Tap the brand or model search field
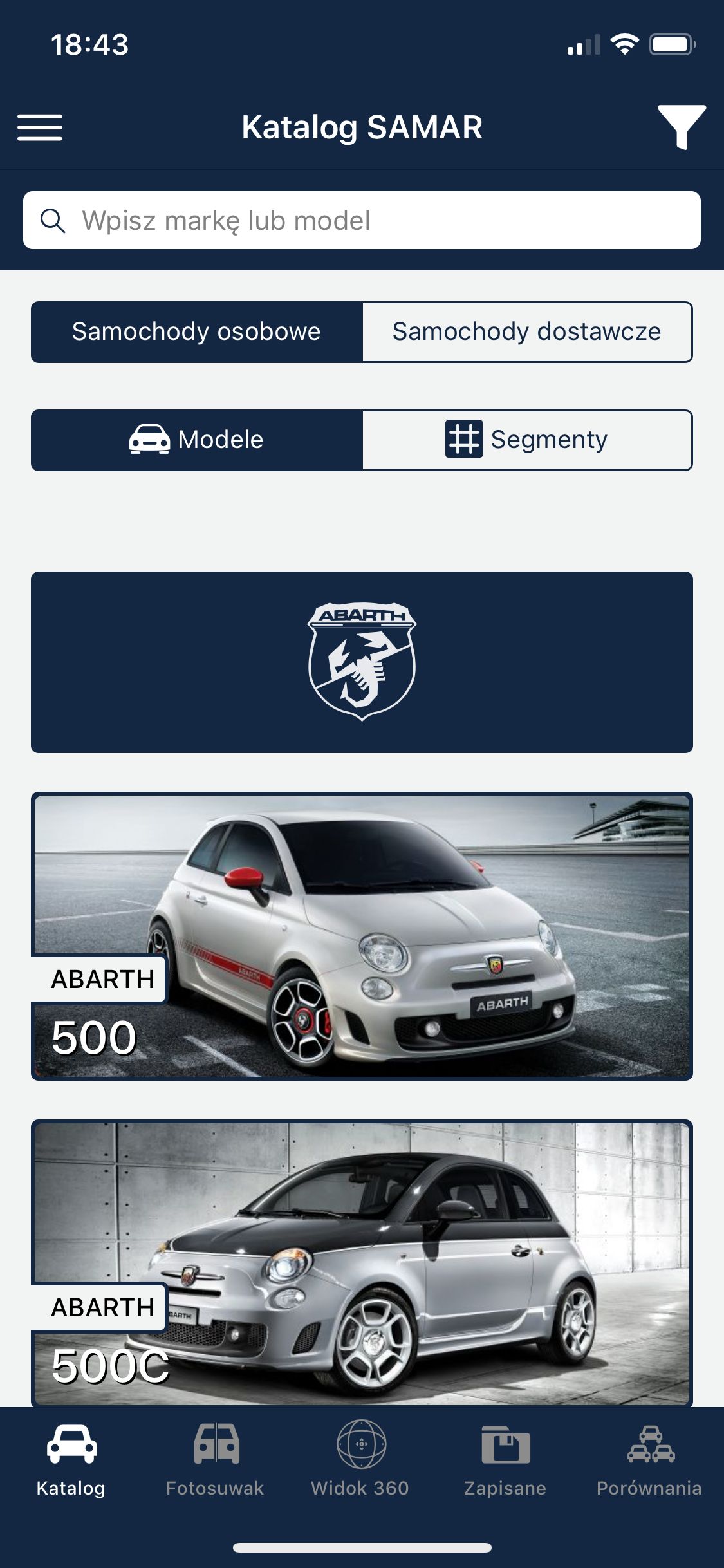Image resolution: width=724 pixels, height=1568 pixels. (x=362, y=220)
